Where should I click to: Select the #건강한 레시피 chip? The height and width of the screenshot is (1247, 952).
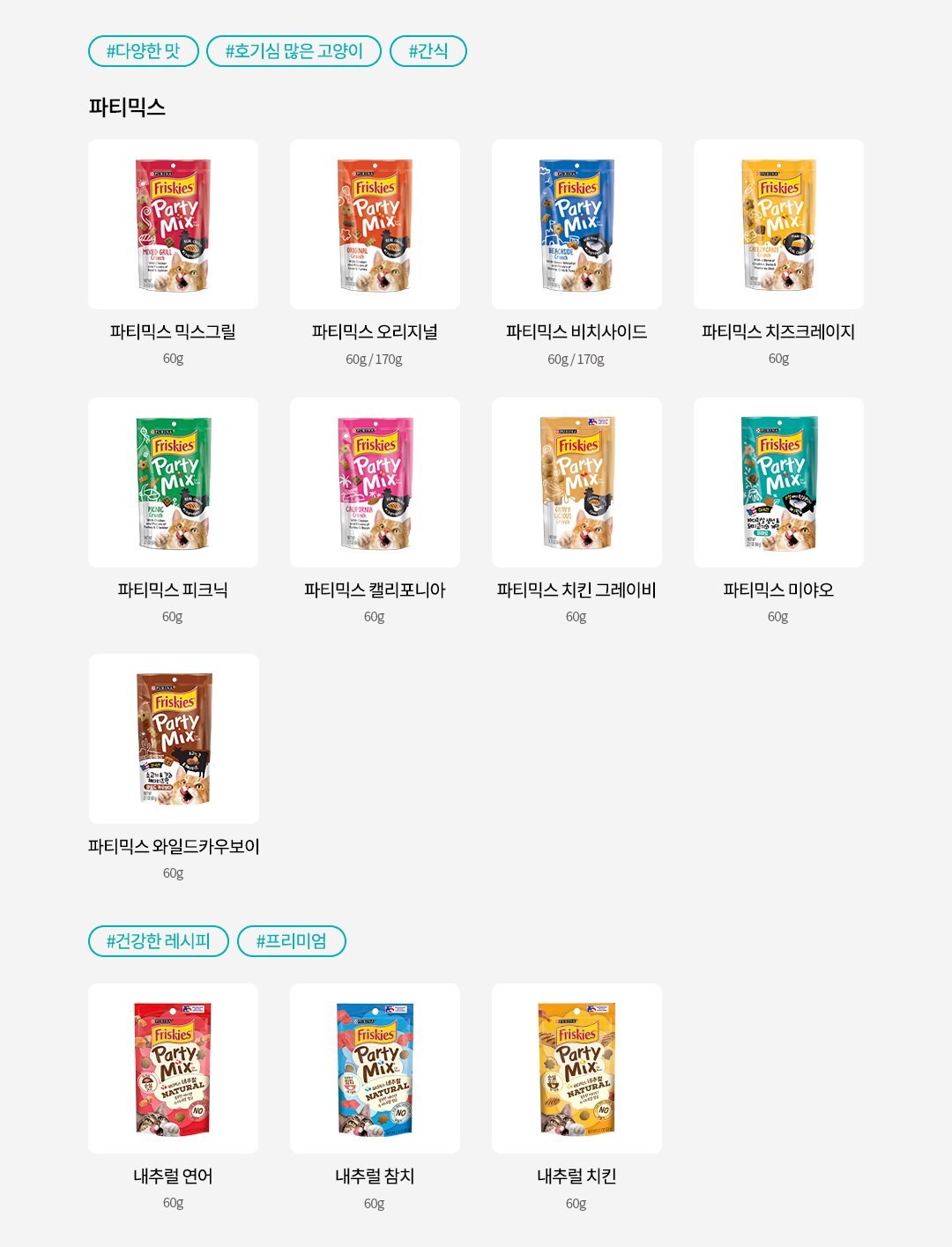[x=159, y=941]
